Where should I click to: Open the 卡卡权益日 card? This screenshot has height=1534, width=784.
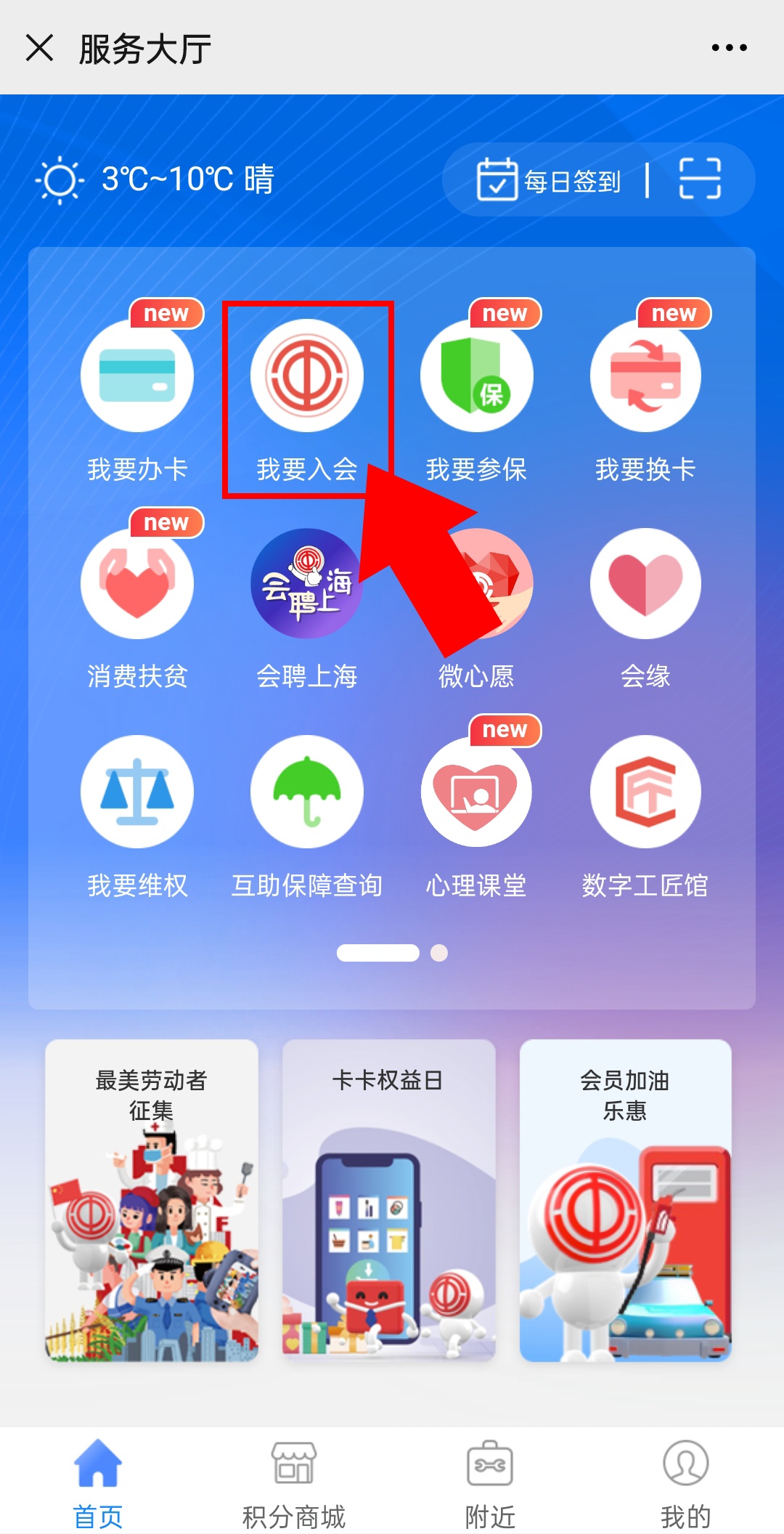click(x=388, y=1200)
